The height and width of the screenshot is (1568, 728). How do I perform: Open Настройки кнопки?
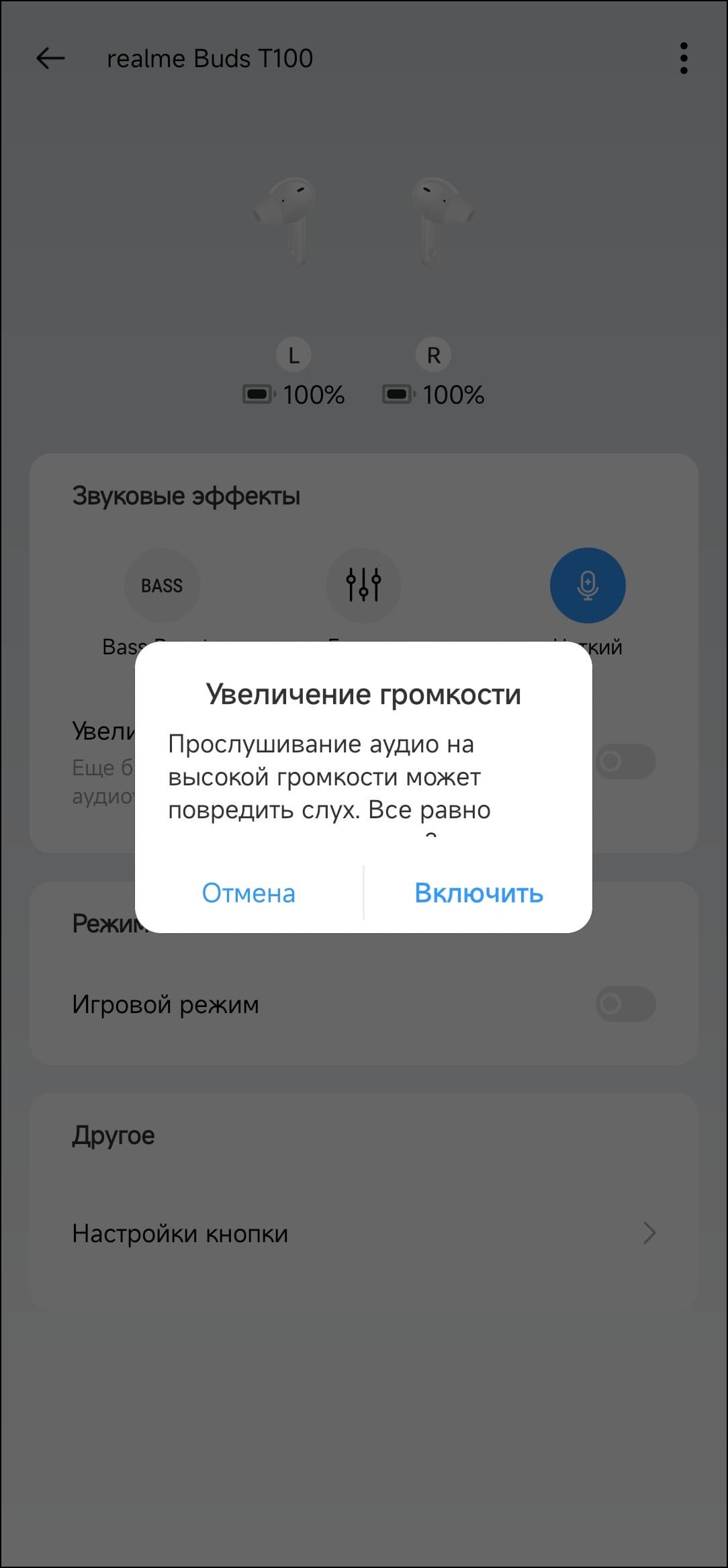point(363,1233)
